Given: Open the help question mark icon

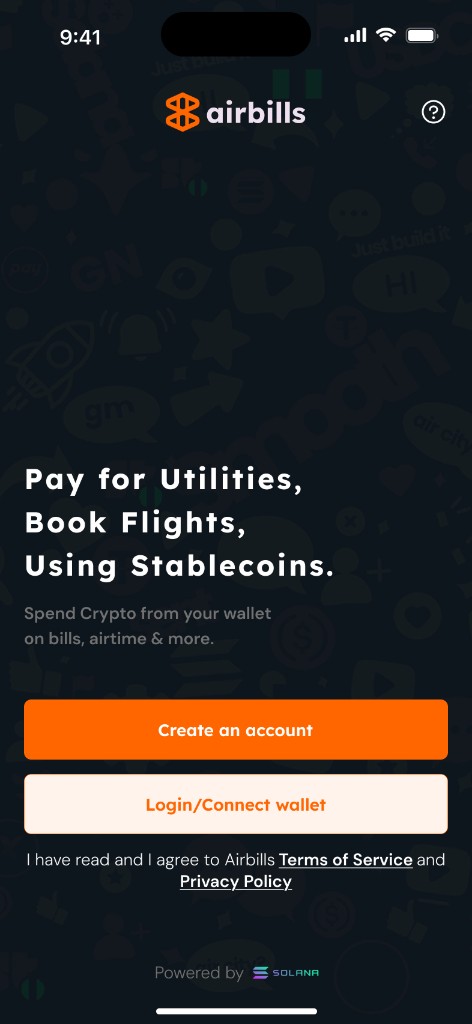Looking at the screenshot, I should click(433, 112).
